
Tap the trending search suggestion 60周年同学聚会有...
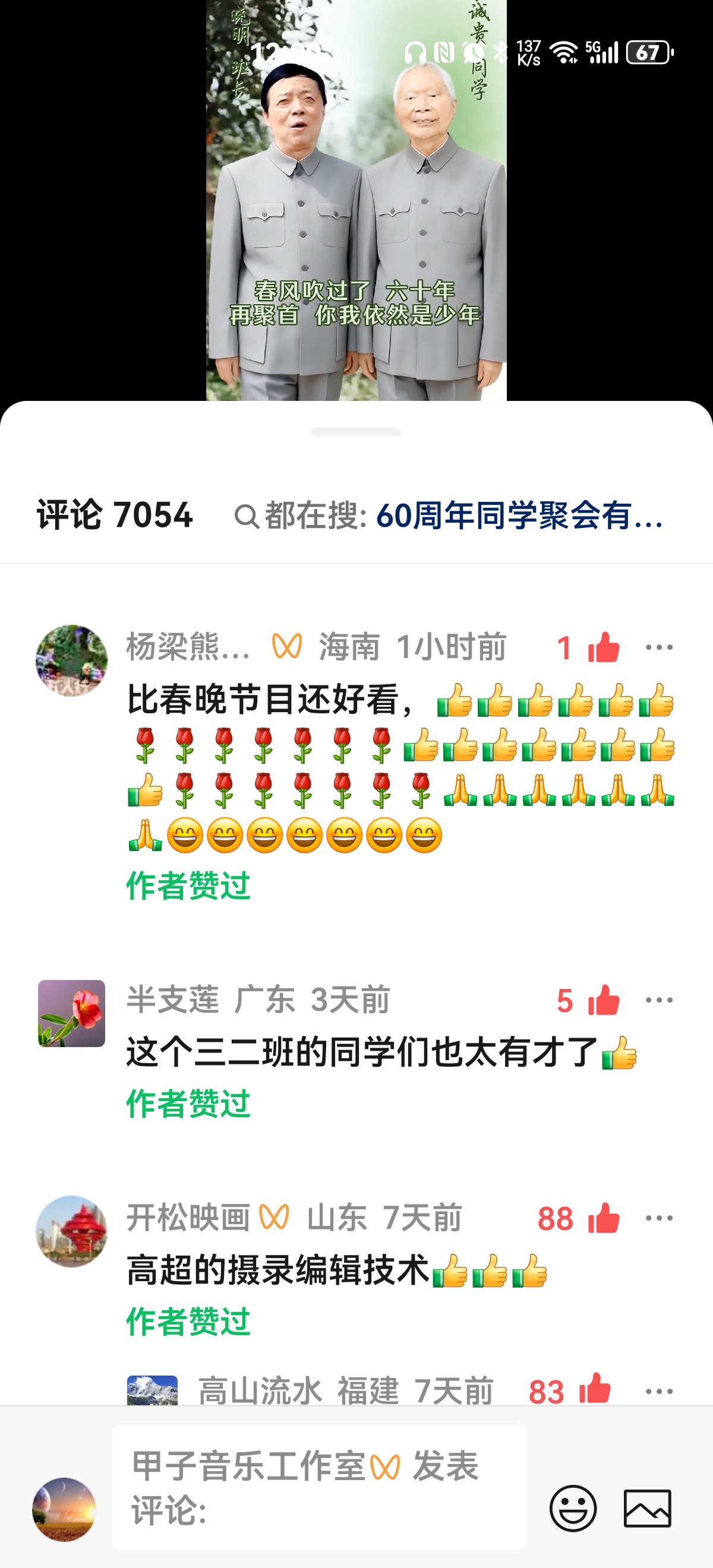click(x=519, y=516)
